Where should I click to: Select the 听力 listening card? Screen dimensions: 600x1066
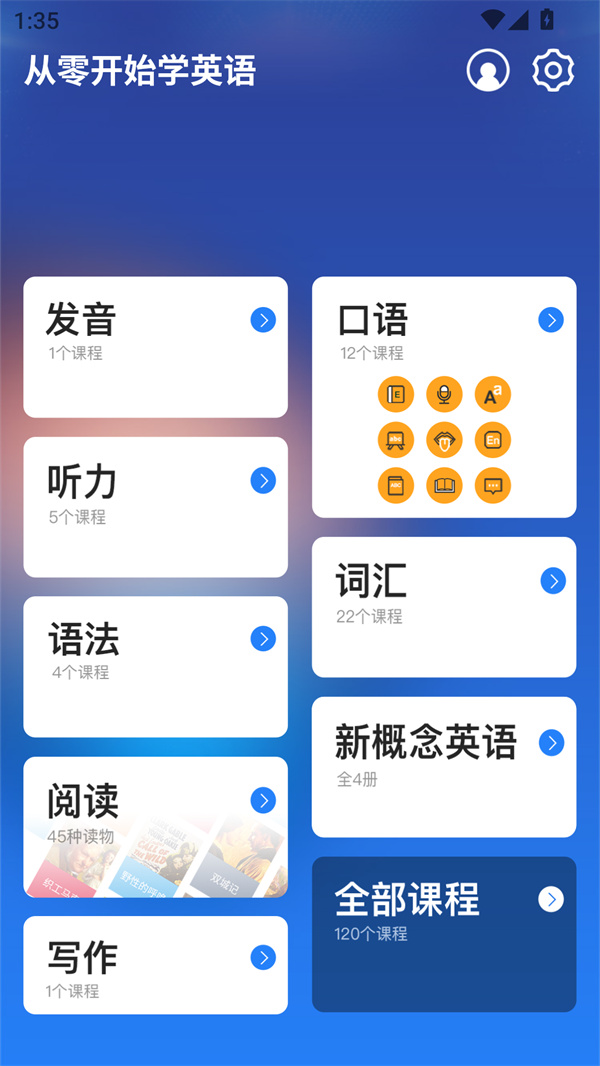155,507
